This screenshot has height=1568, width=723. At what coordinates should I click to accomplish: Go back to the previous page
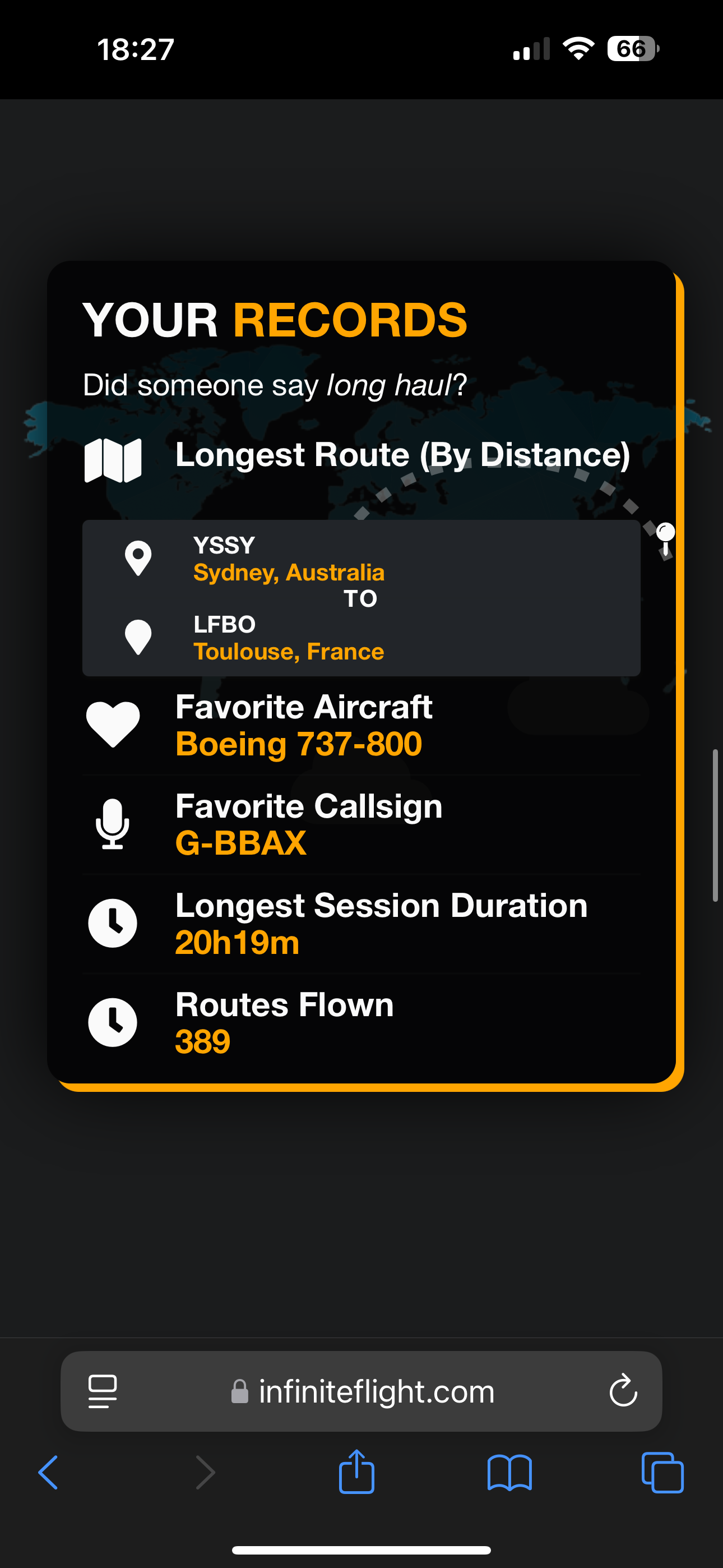(49, 1473)
